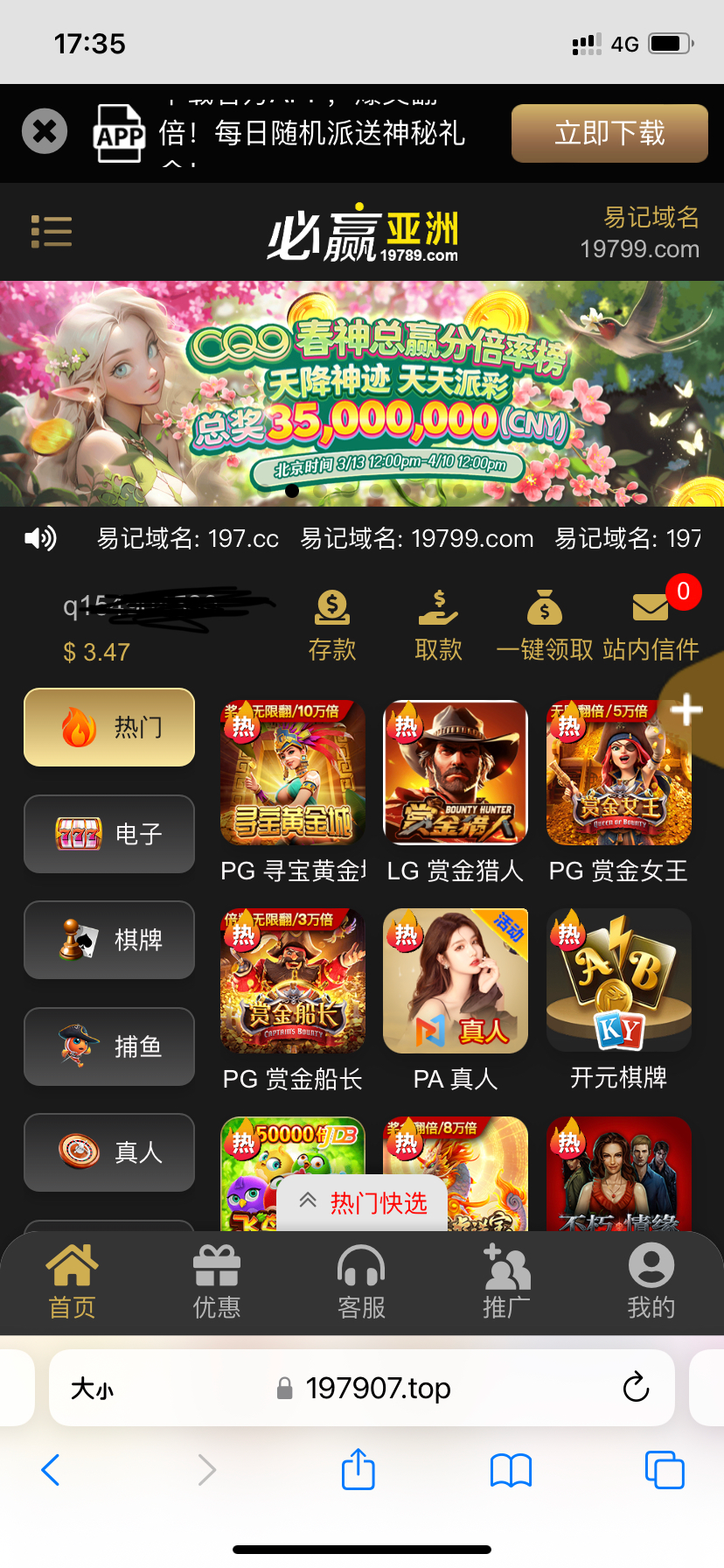The height and width of the screenshot is (1568, 724).
Task: Open 取款 withdrawal
Action: (438, 625)
